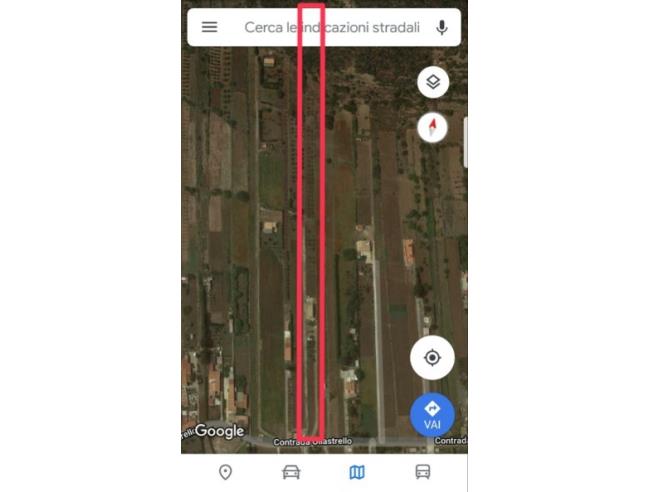Screen dimensions: 648x492
Task: Tap the 'Cerca le indicazioni stradali' search field
Action: (x=331, y=28)
